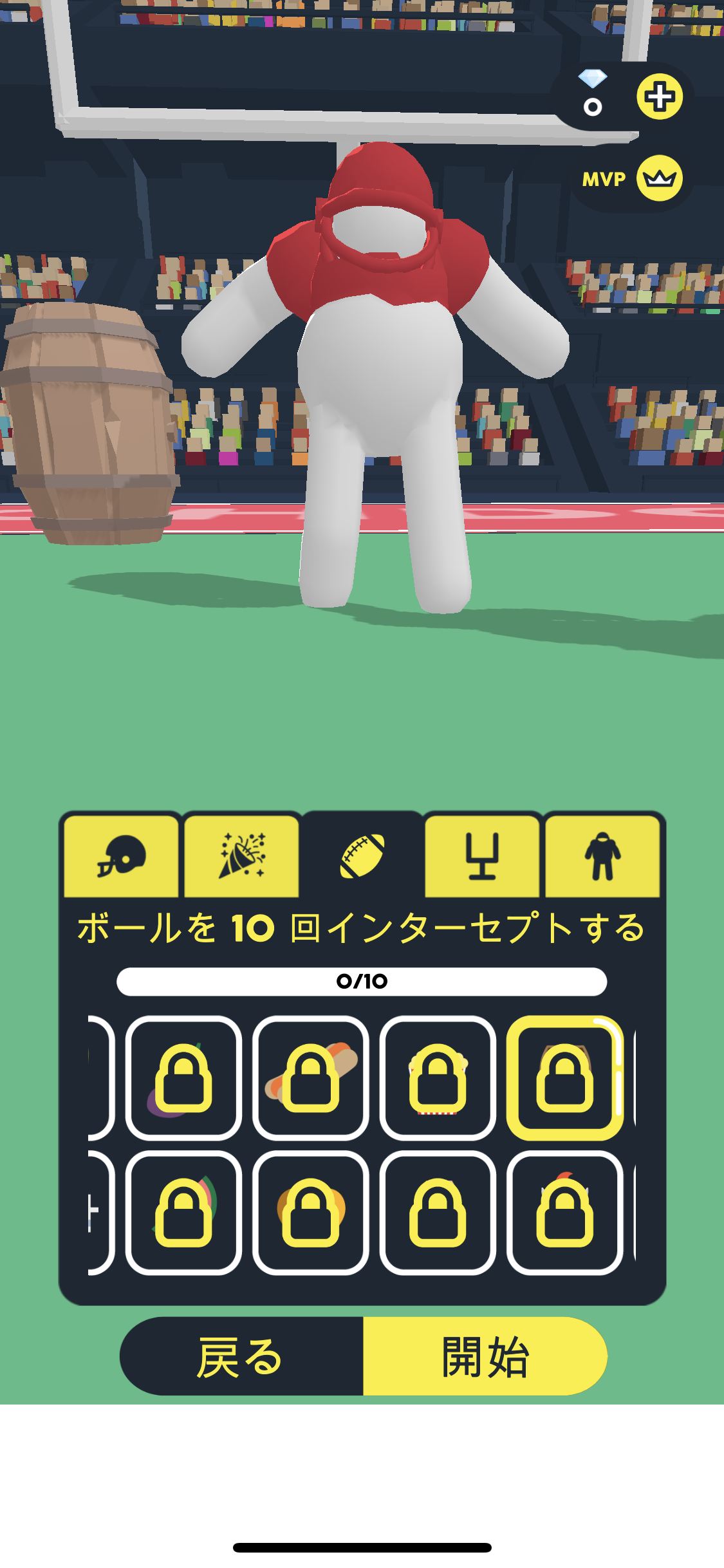This screenshot has height=1568, width=724.
Task: Open the MVP crown button
Action: pyautogui.click(x=659, y=178)
